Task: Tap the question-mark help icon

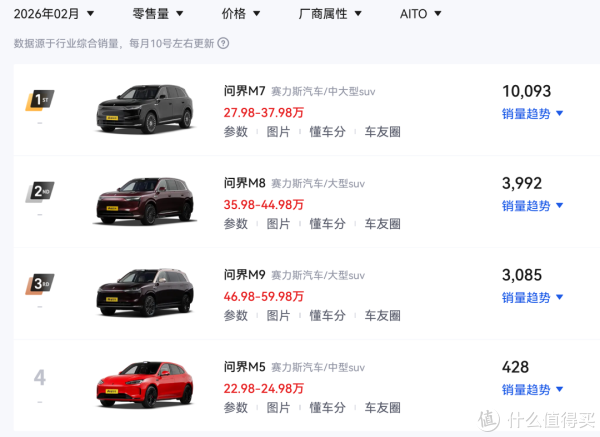Action: [223, 43]
